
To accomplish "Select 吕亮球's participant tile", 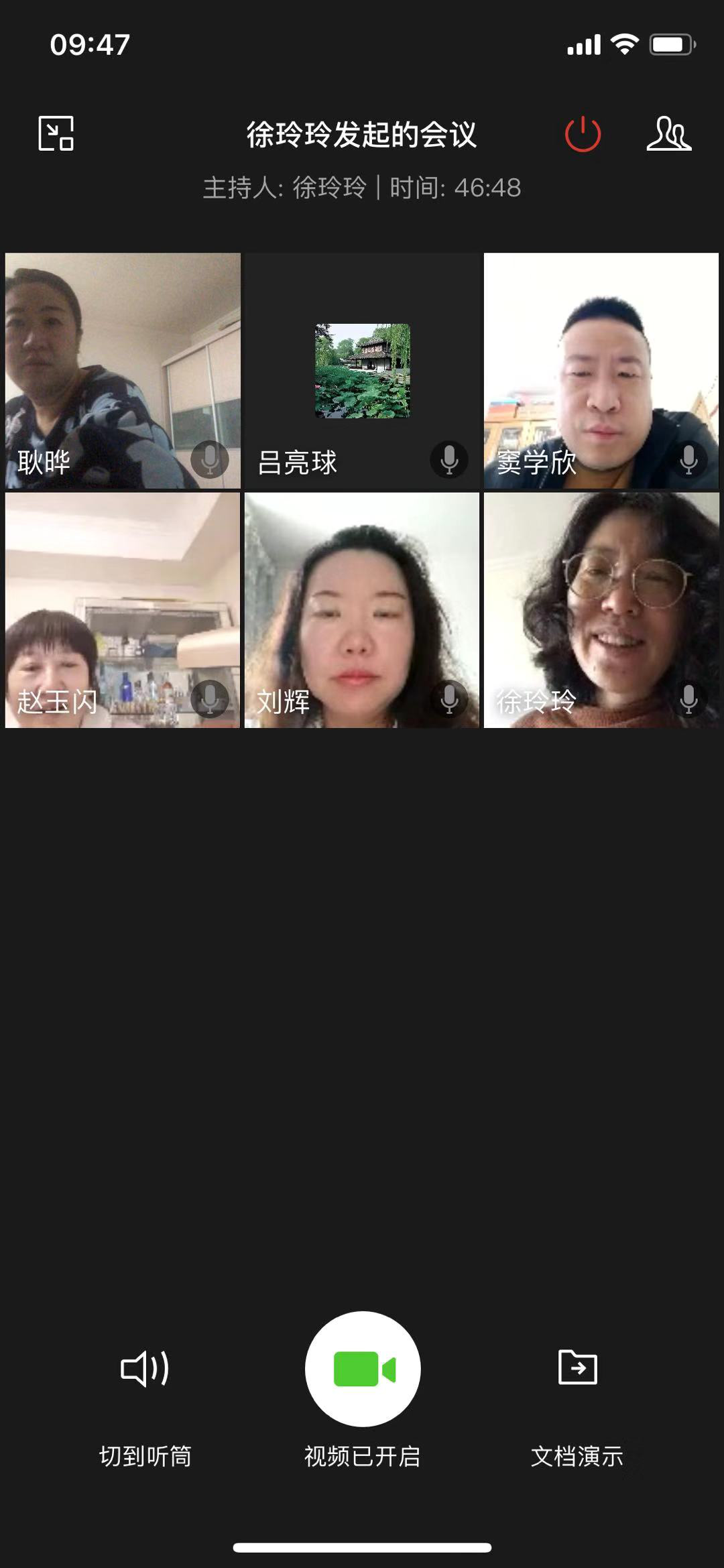I will 362,370.
